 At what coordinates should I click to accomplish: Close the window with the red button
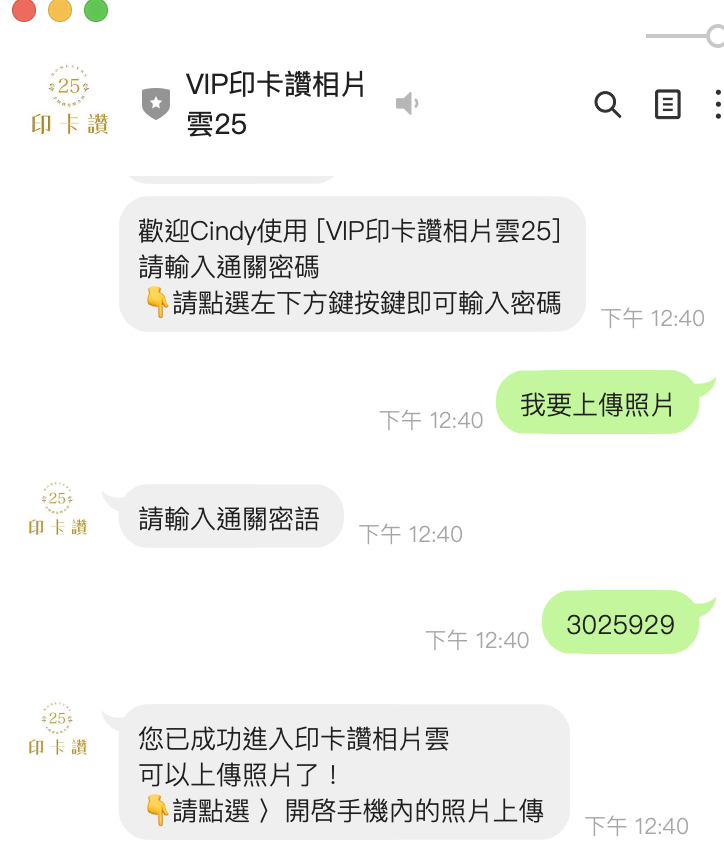(24, 10)
